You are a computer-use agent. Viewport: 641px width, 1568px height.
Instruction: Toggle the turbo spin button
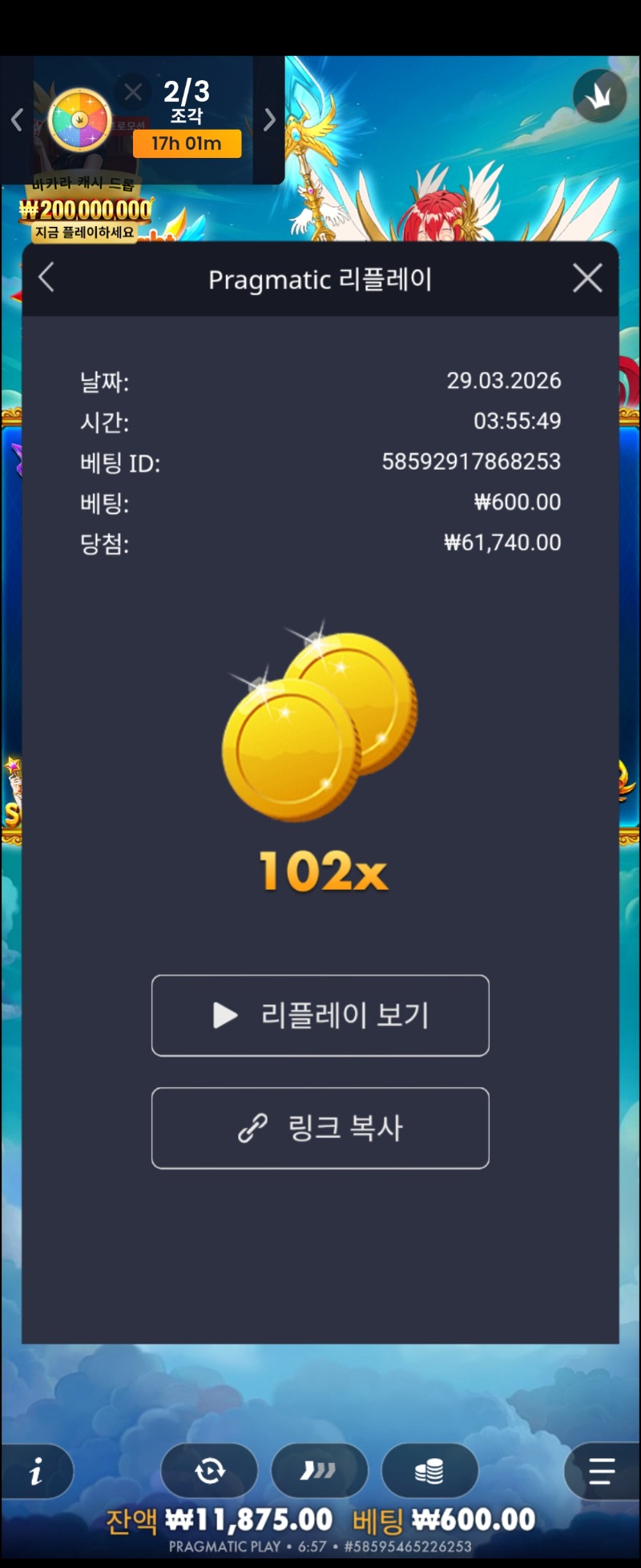pos(319,1471)
